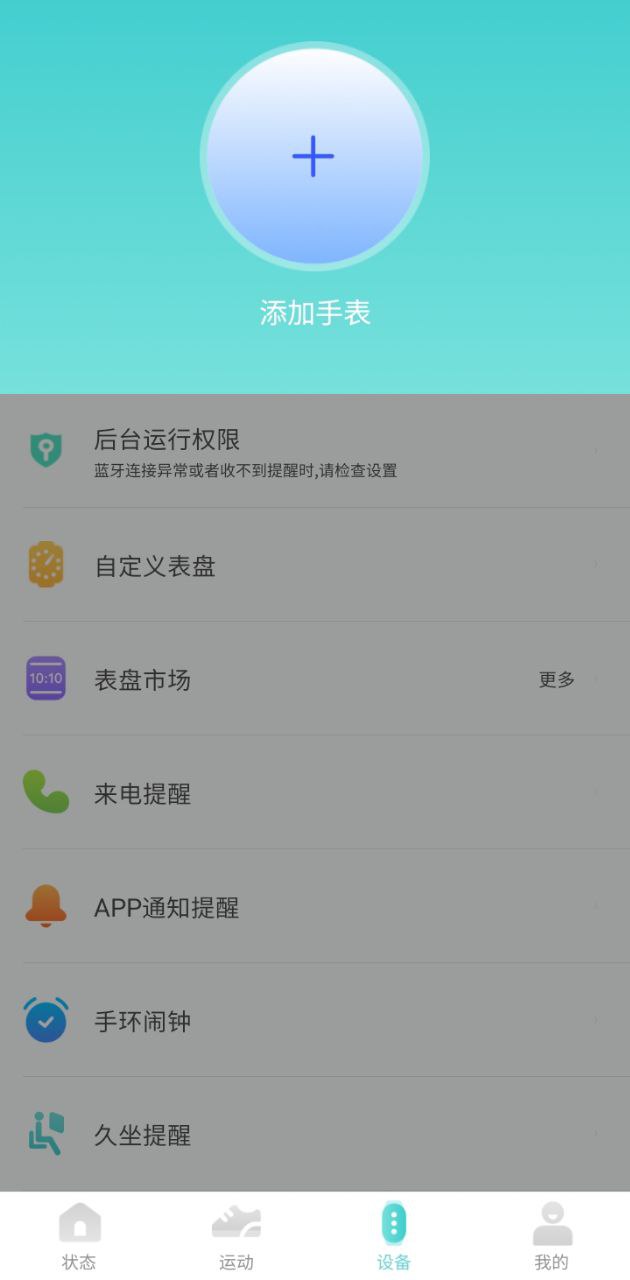Switch to the 运动 tab
The width and height of the screenshot is (630, 1280).
coord(236,1236)
